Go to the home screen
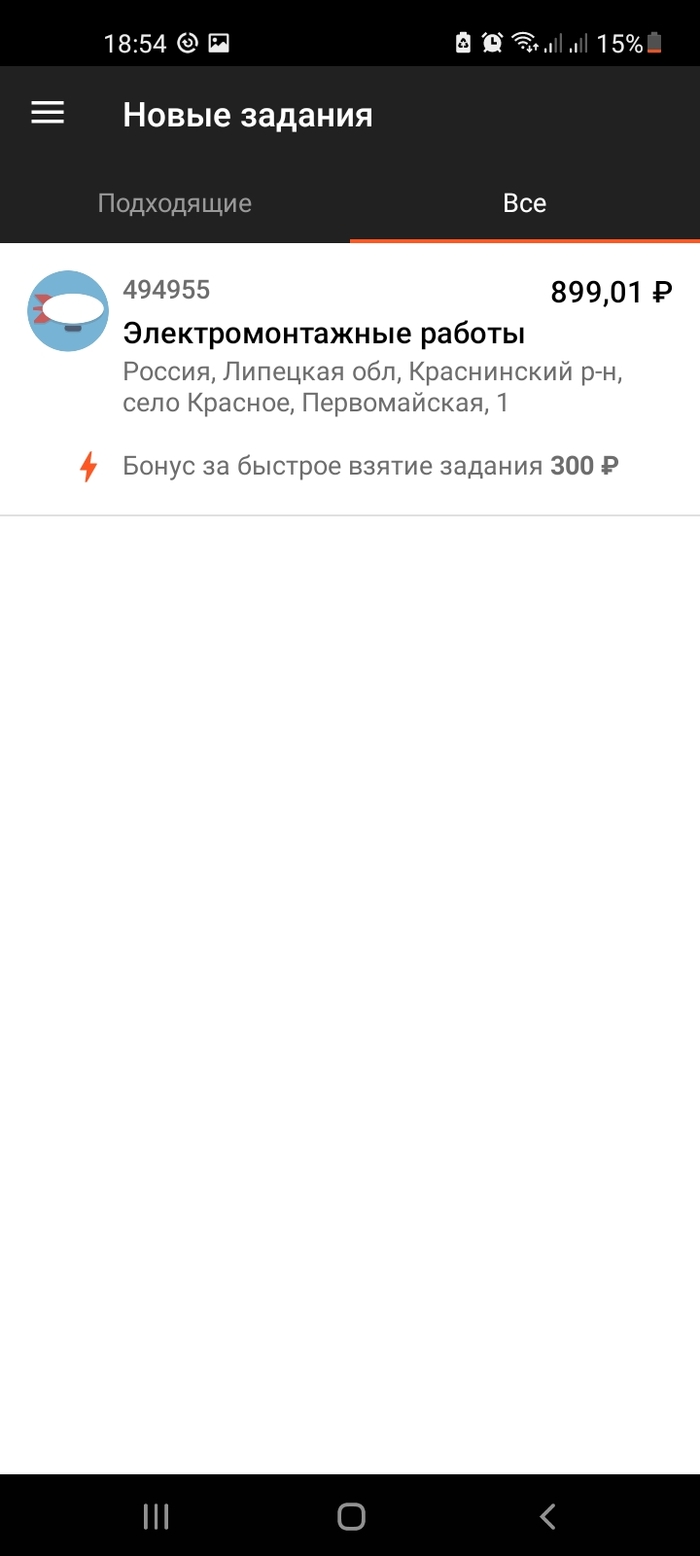Image resolution: width=700 pixels, height=1556 pixels. (x=351, y=1516)
